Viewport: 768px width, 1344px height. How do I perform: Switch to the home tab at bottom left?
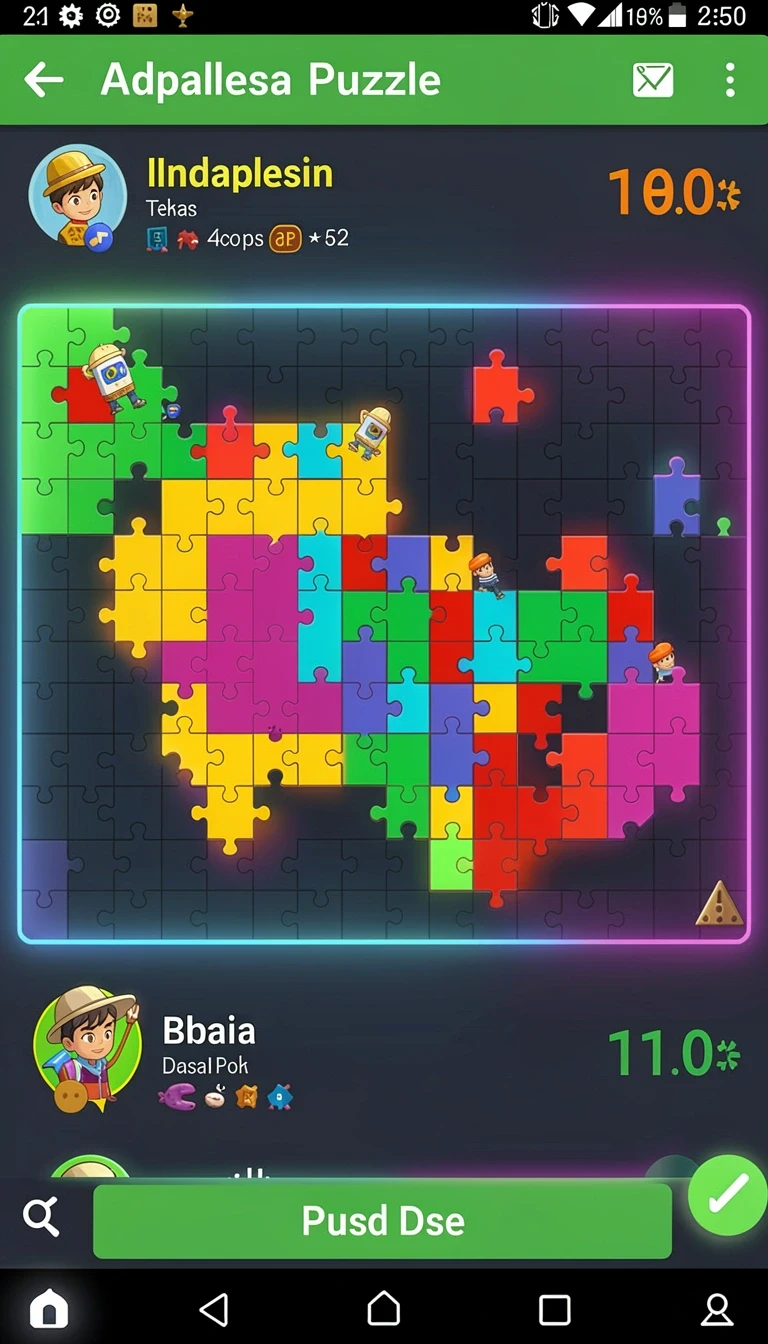pyautogui.click(x=49, y=1308)
